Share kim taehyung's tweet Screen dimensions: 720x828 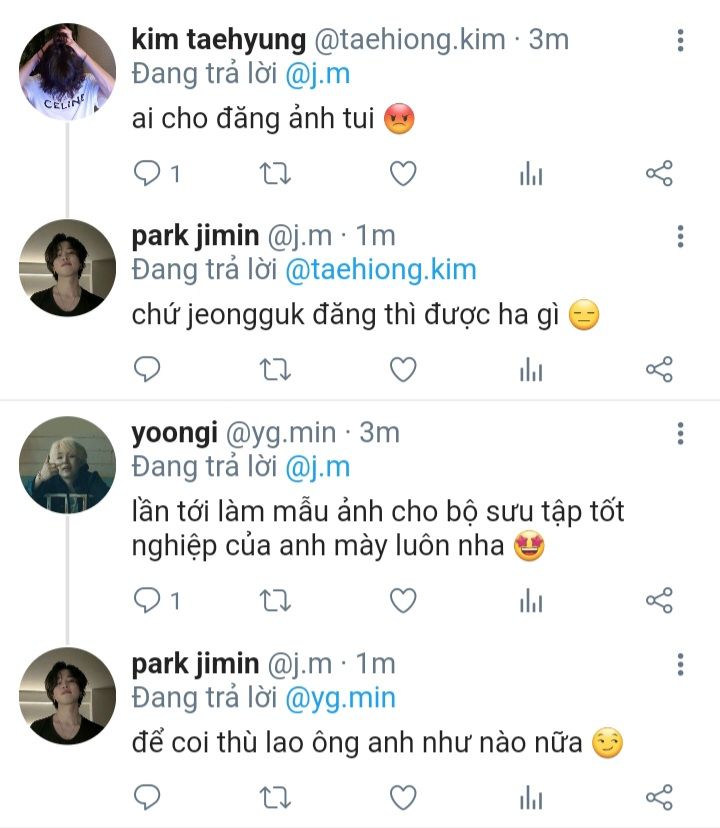[659, 175]
